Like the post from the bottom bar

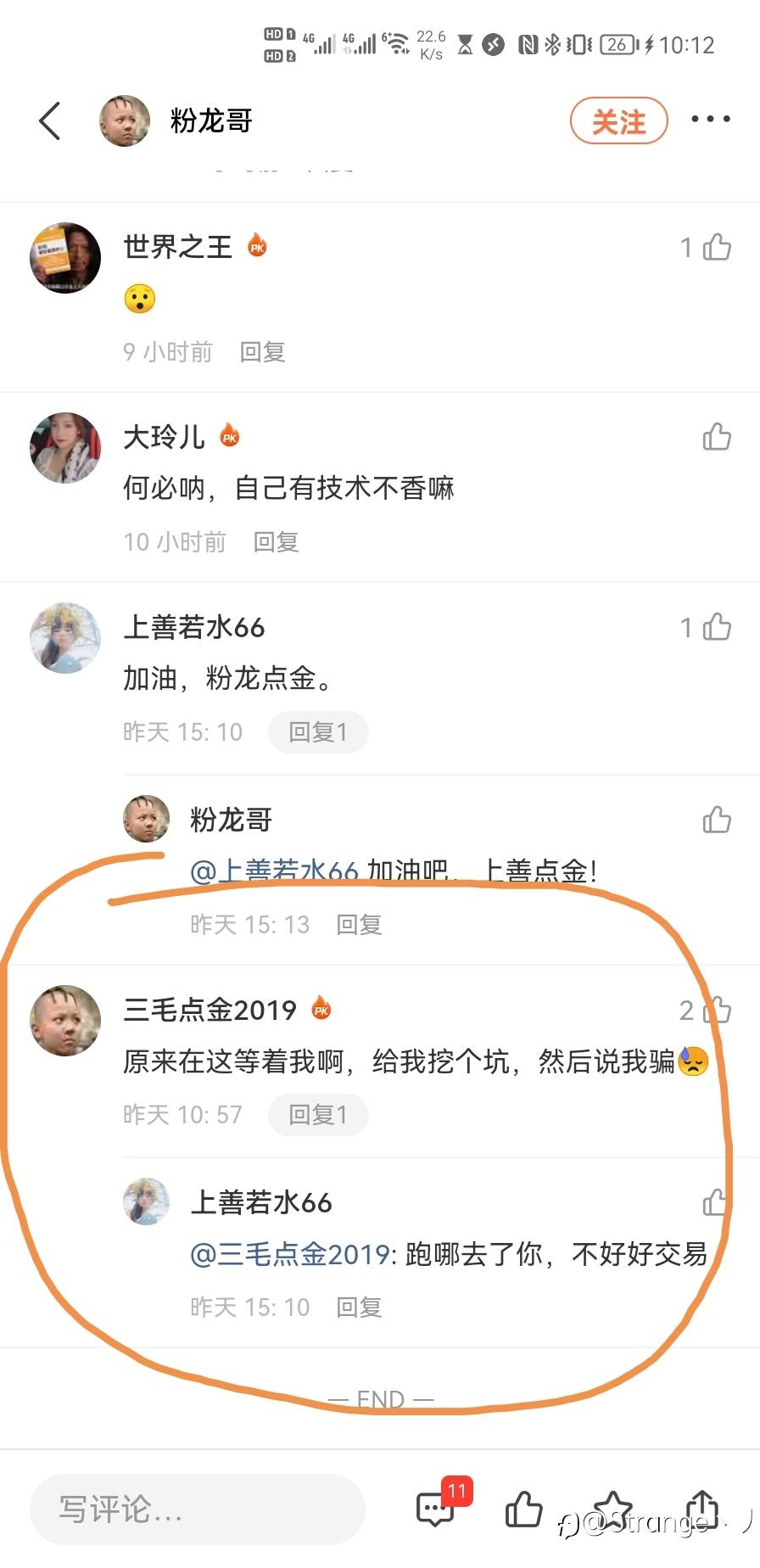tap(523, 1509)
